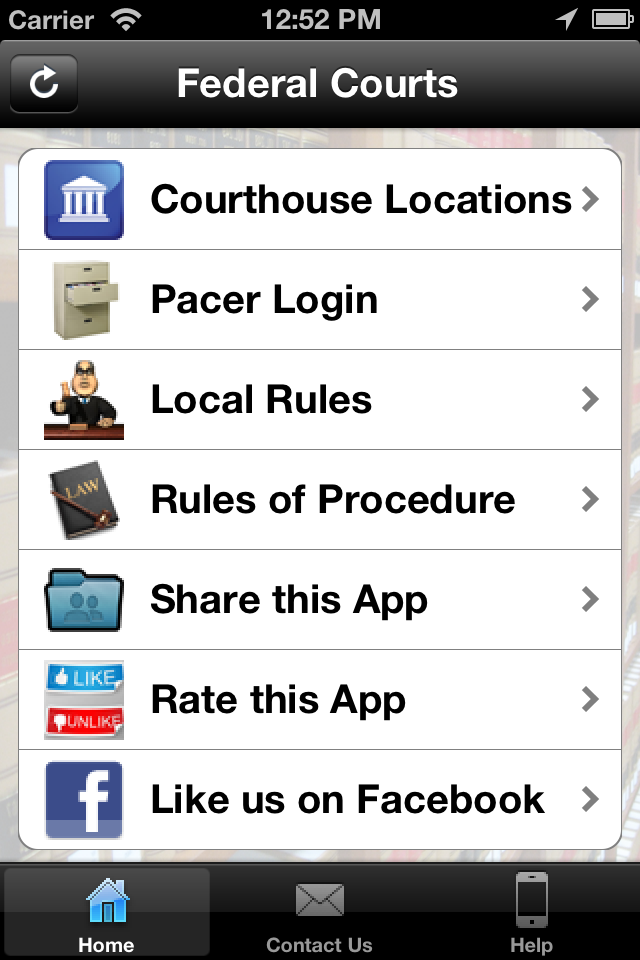
Task: Switch to the Help tab
Action: pos(531,912)
